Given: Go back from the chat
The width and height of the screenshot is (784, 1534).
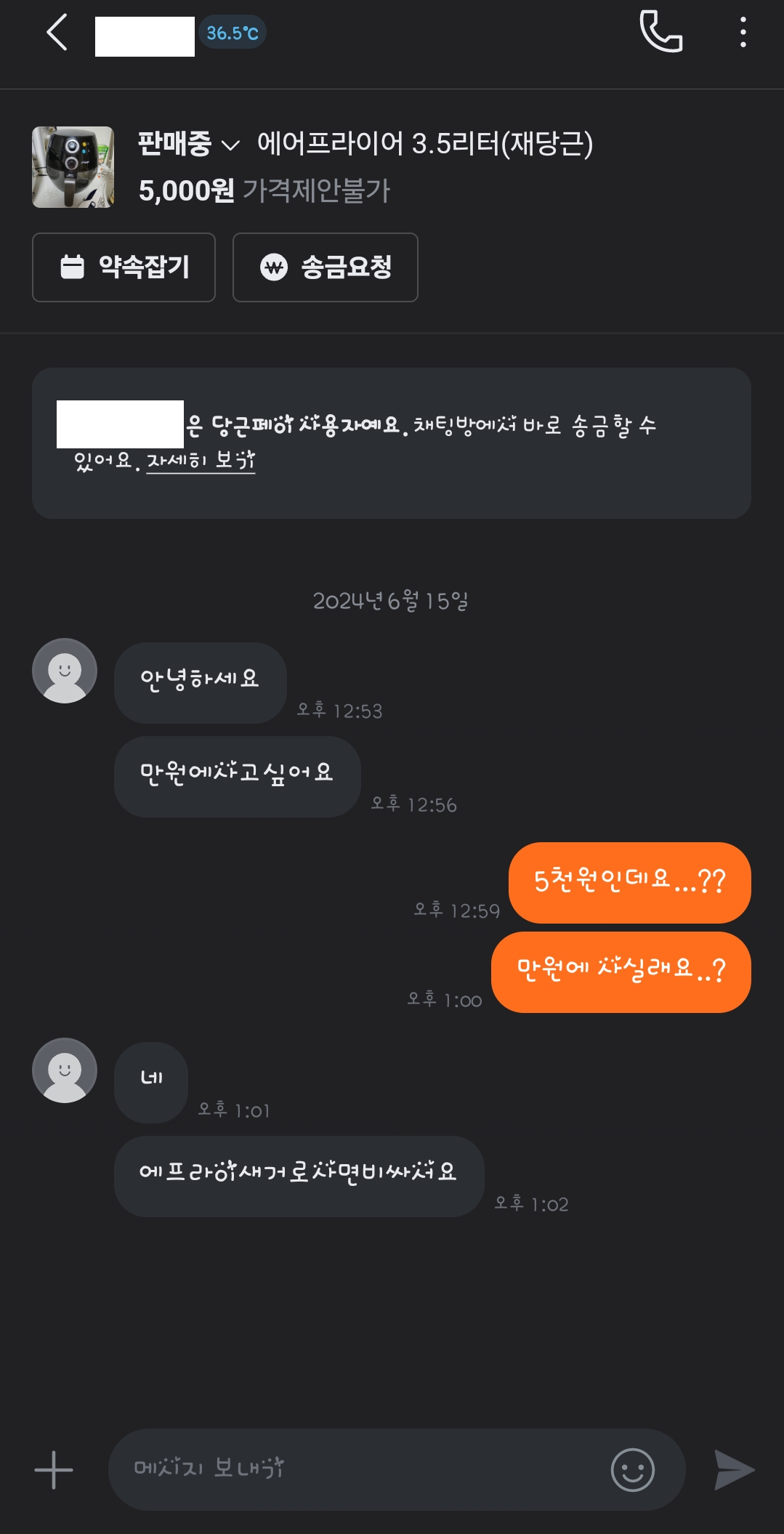Looking at the screenshot, I should (57, 33).
